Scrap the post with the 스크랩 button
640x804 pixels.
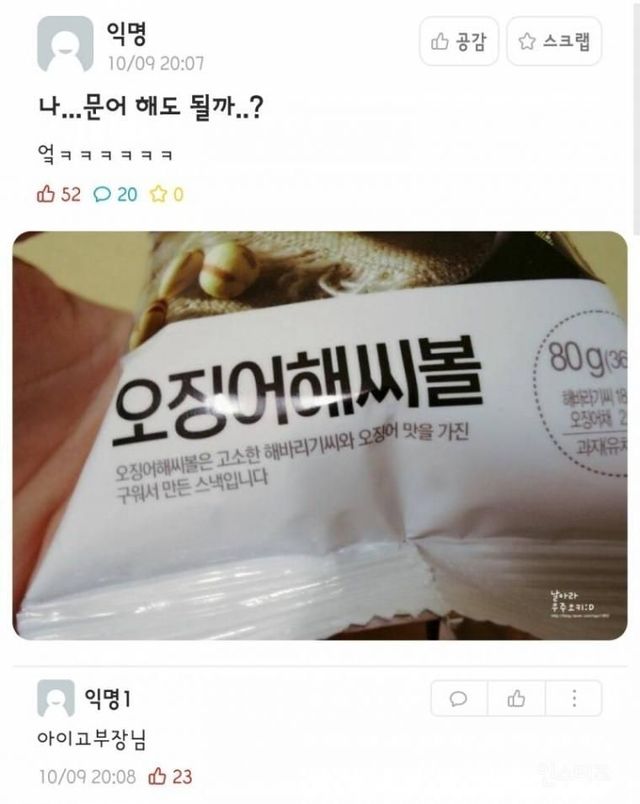(x=554, y=42)
